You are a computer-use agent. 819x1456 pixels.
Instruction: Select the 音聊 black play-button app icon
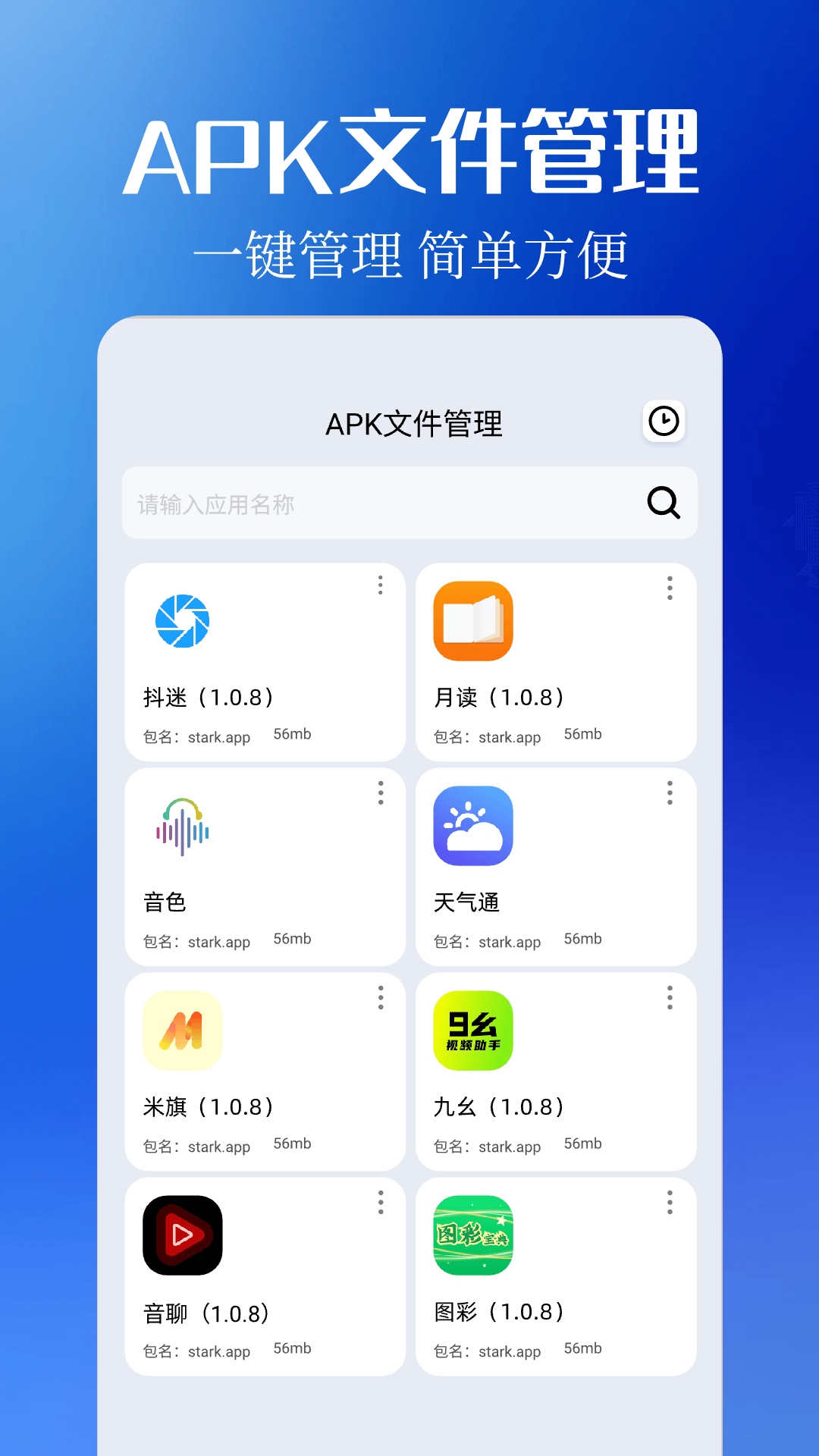click(x=182, y=1235)
